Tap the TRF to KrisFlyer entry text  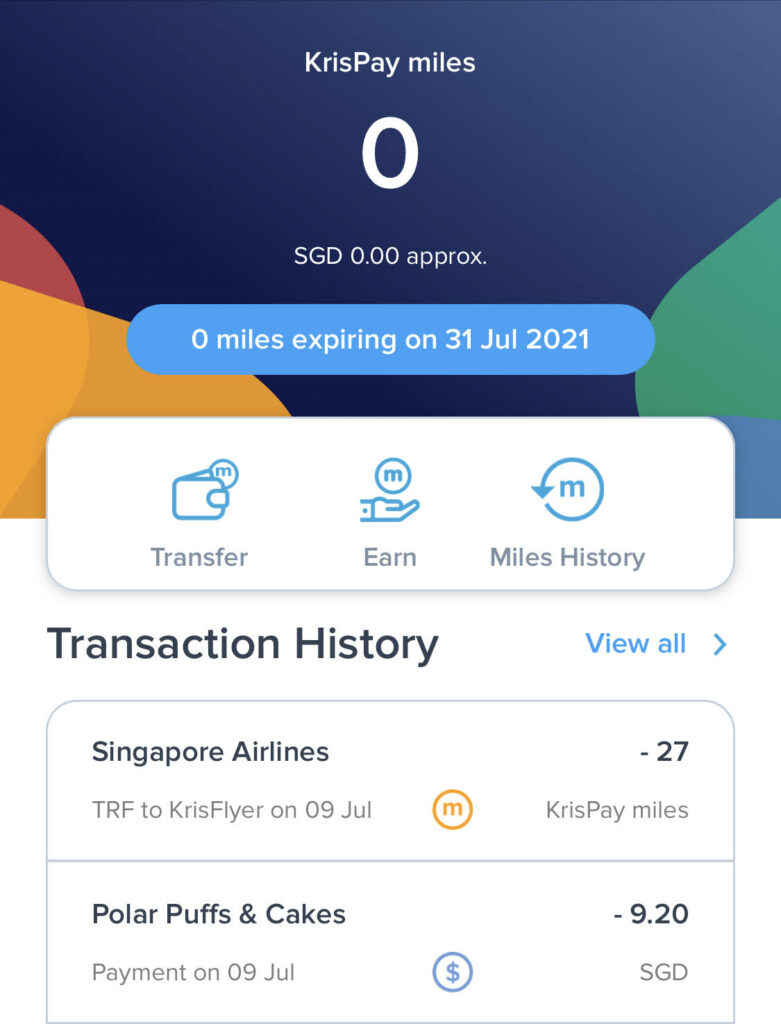point(233,811)
